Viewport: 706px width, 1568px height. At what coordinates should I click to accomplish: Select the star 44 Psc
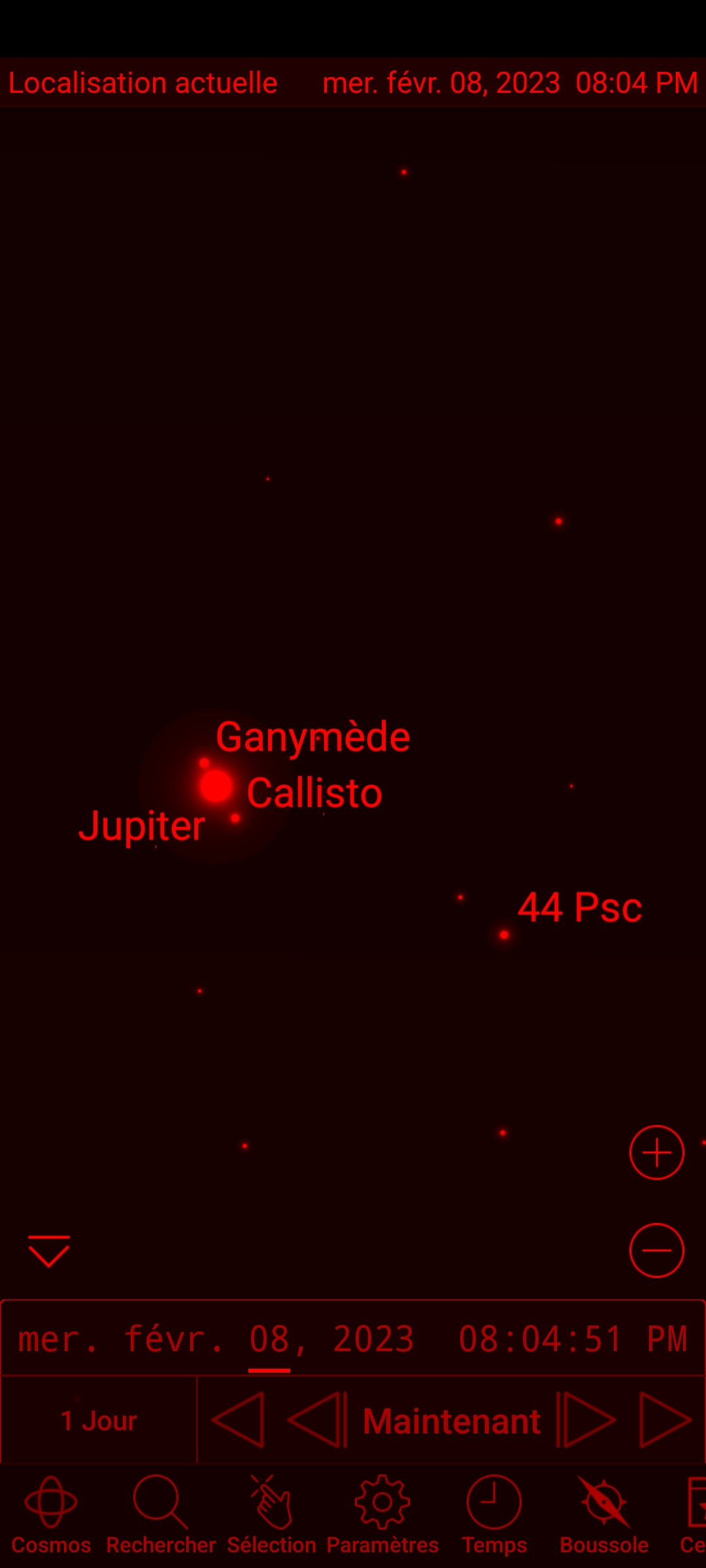[504, 935]
